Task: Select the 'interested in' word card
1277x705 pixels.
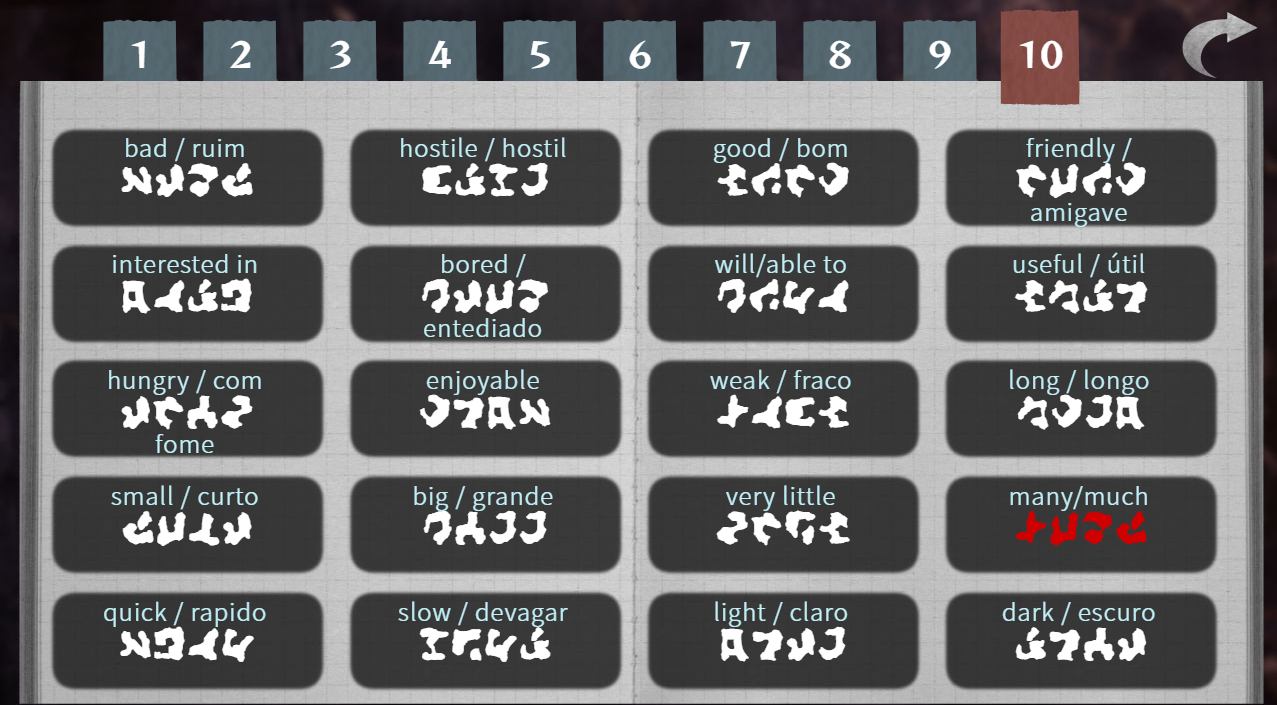Action: tap(187, 293)
